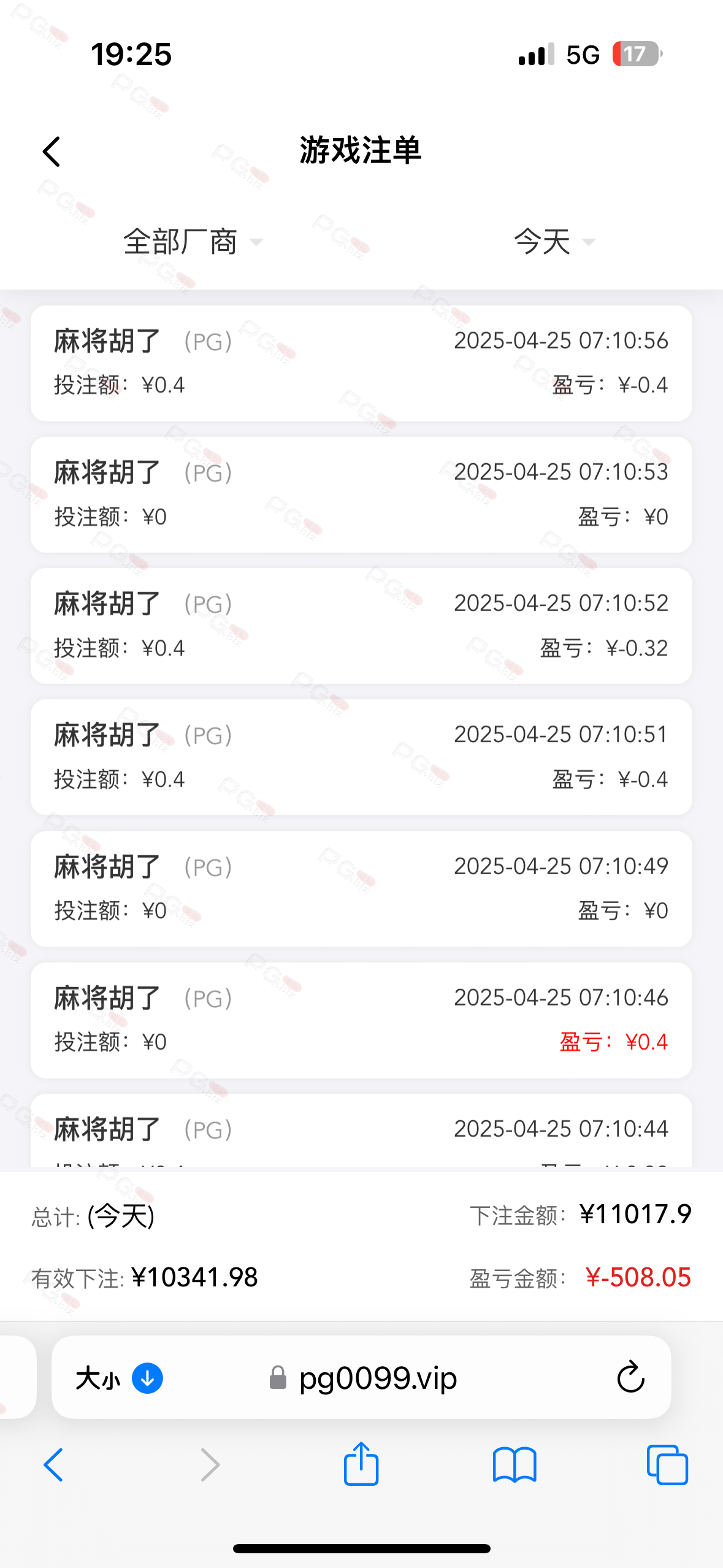Open the bet record at 07:10:52
This screenshot has height=1568, width=723.
[361, 626]
